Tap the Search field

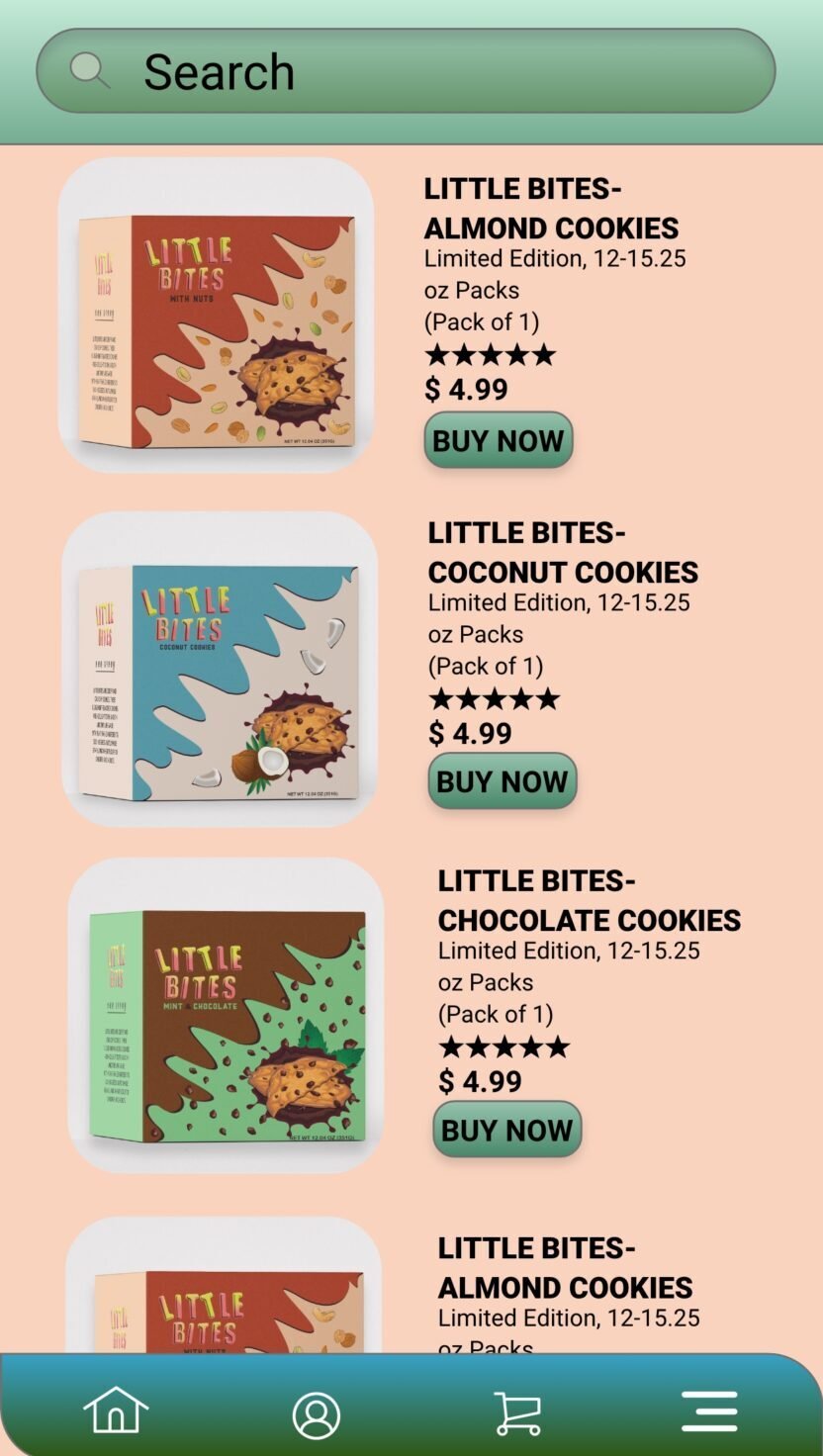[x=406, y=71]
